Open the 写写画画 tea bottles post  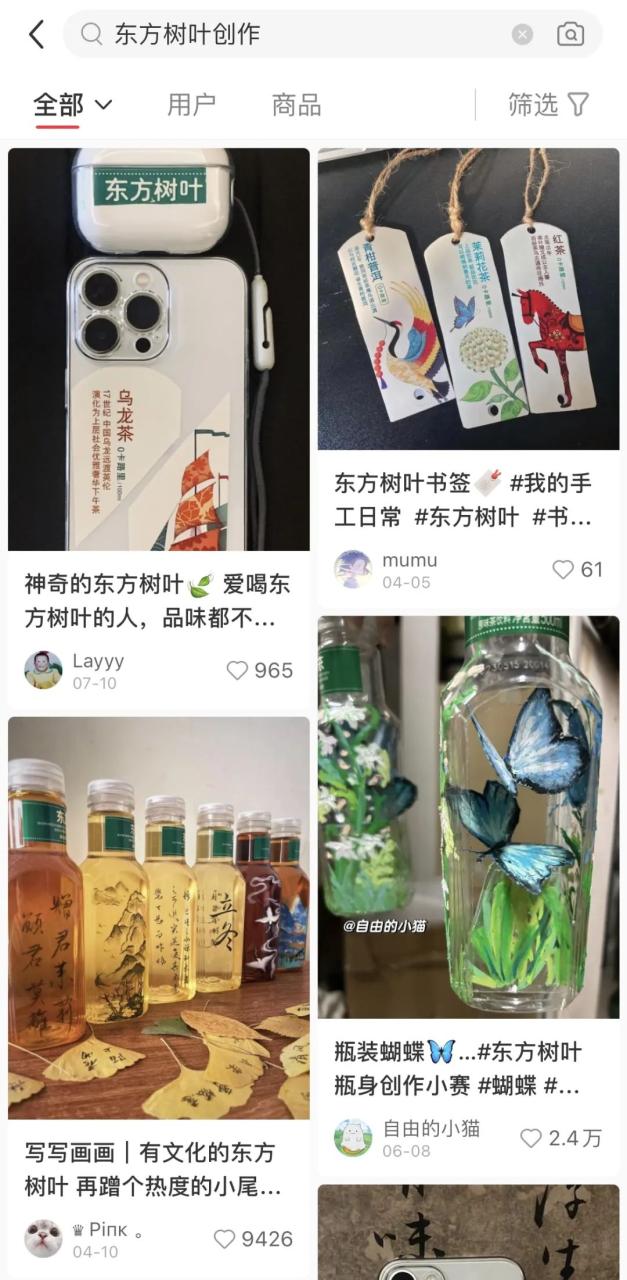tap(159, 916)
